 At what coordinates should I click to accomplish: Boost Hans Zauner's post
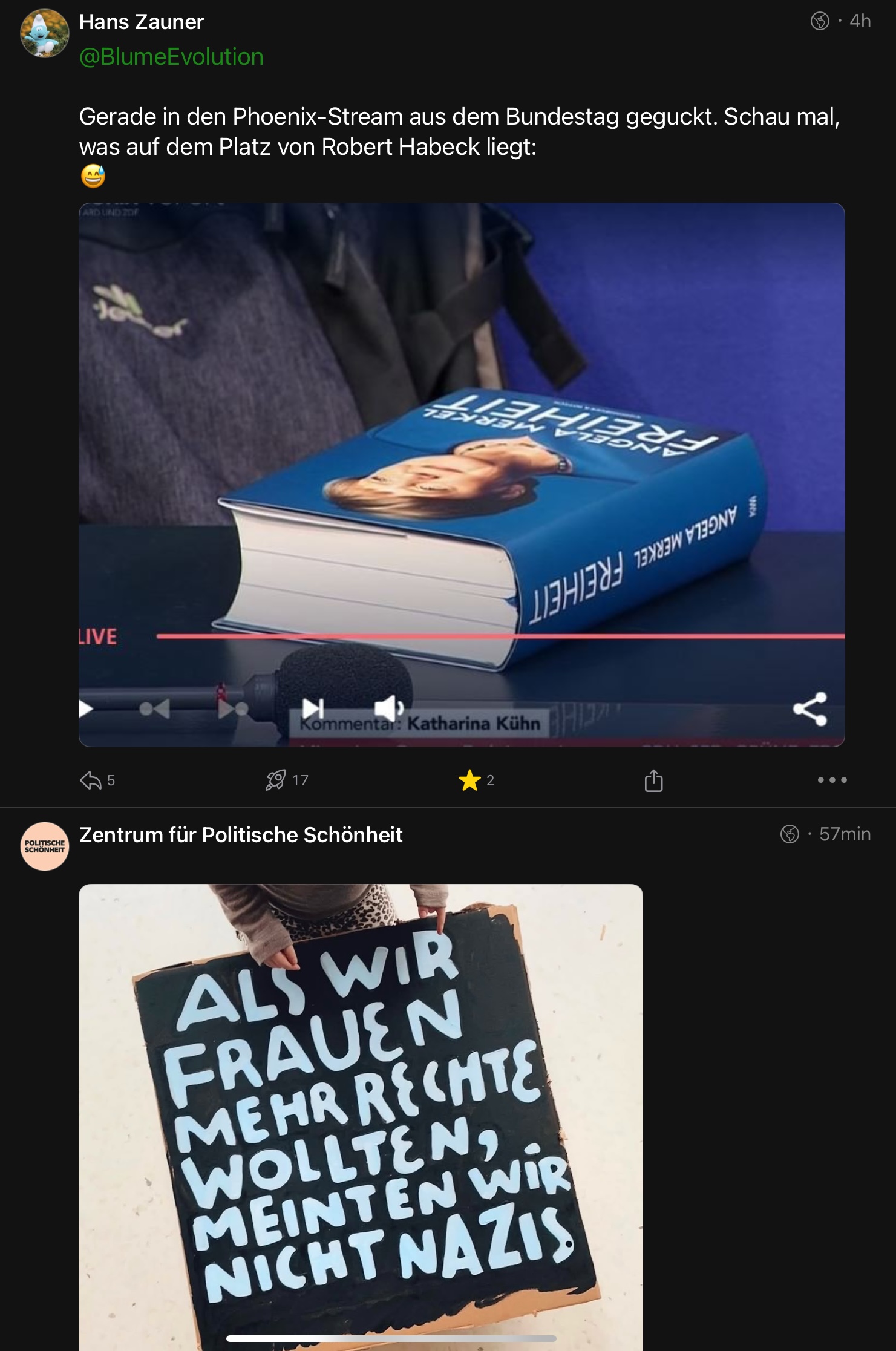276,780
